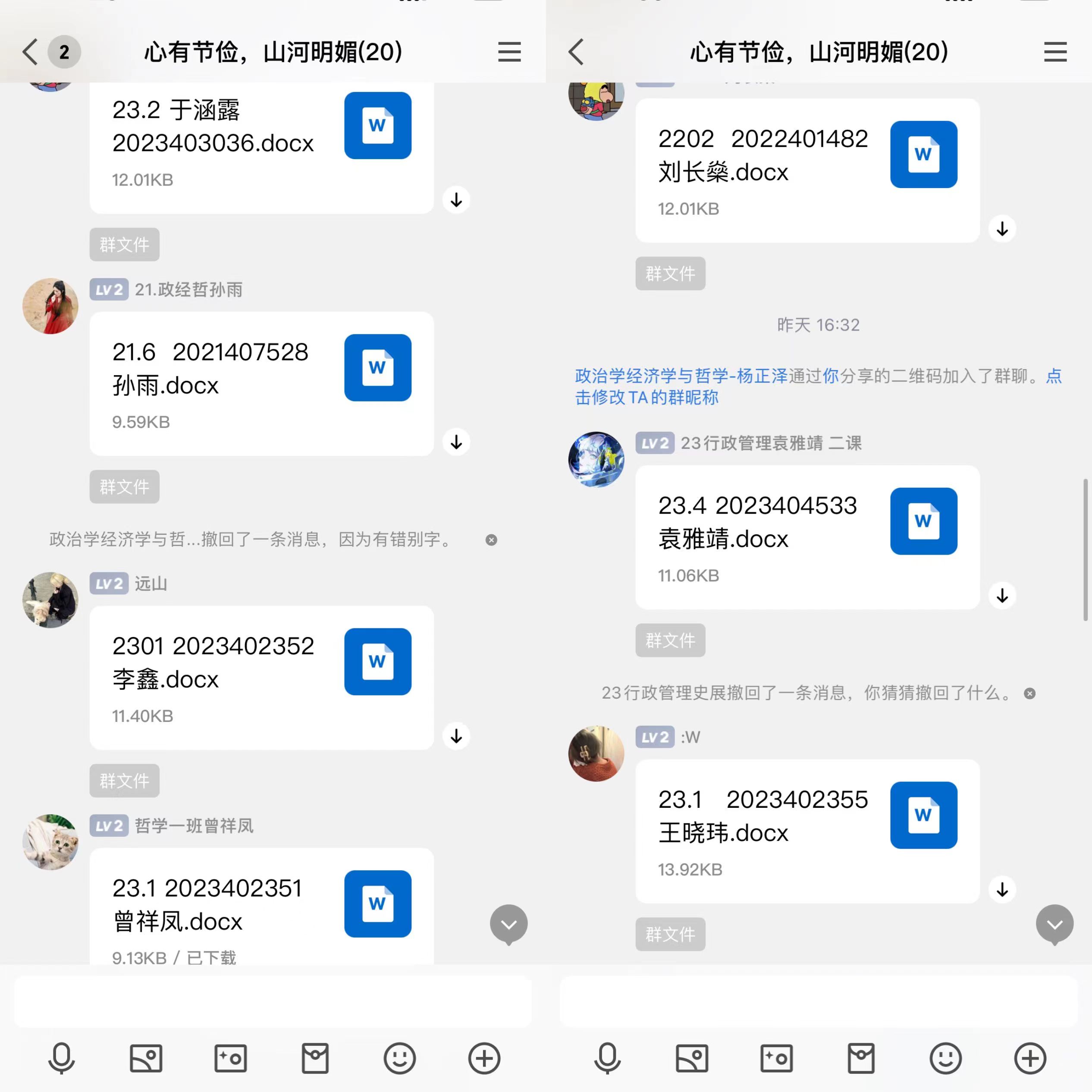1092x1092 pixels.
Task: Download the 刘长燊.docx file
Action: 1002,229
